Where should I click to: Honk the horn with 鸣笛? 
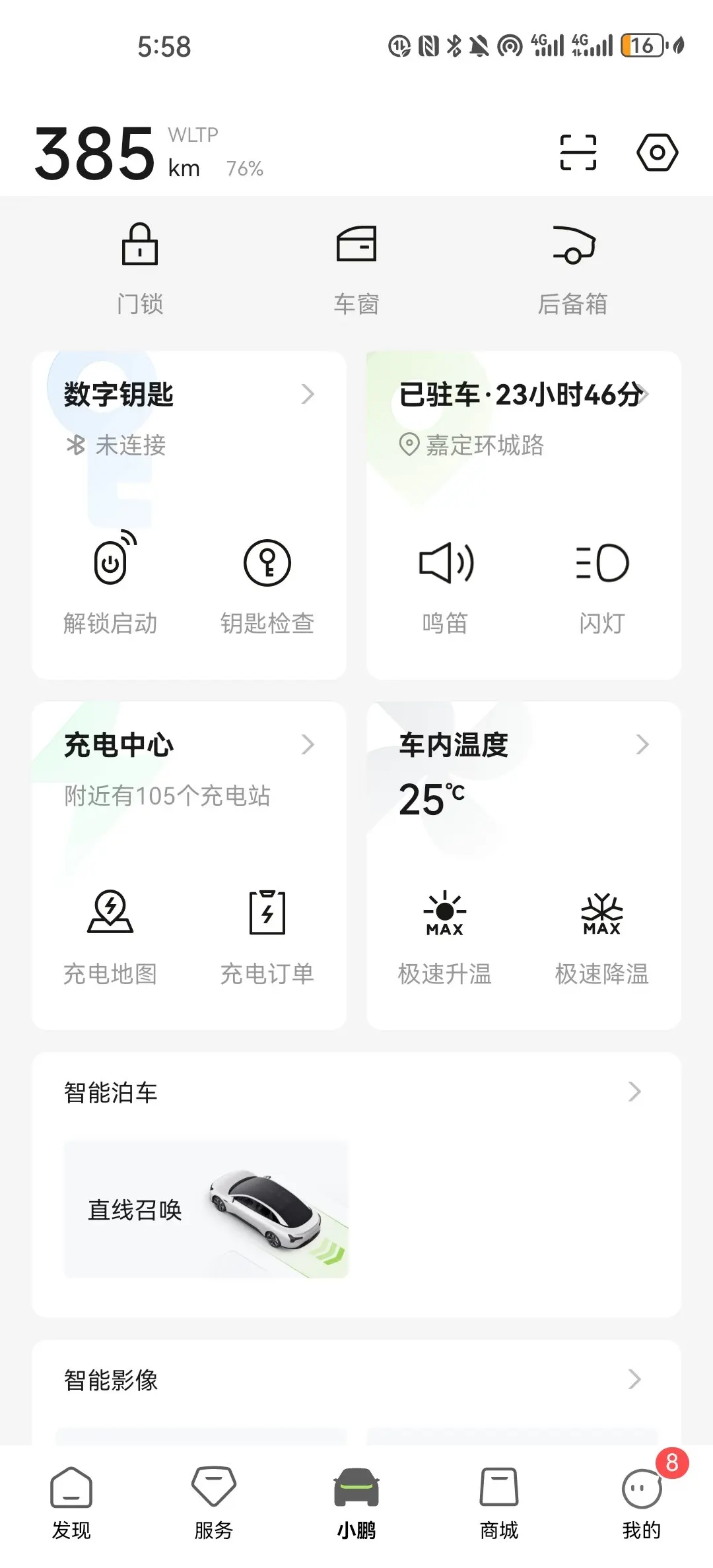pos(446,582)
